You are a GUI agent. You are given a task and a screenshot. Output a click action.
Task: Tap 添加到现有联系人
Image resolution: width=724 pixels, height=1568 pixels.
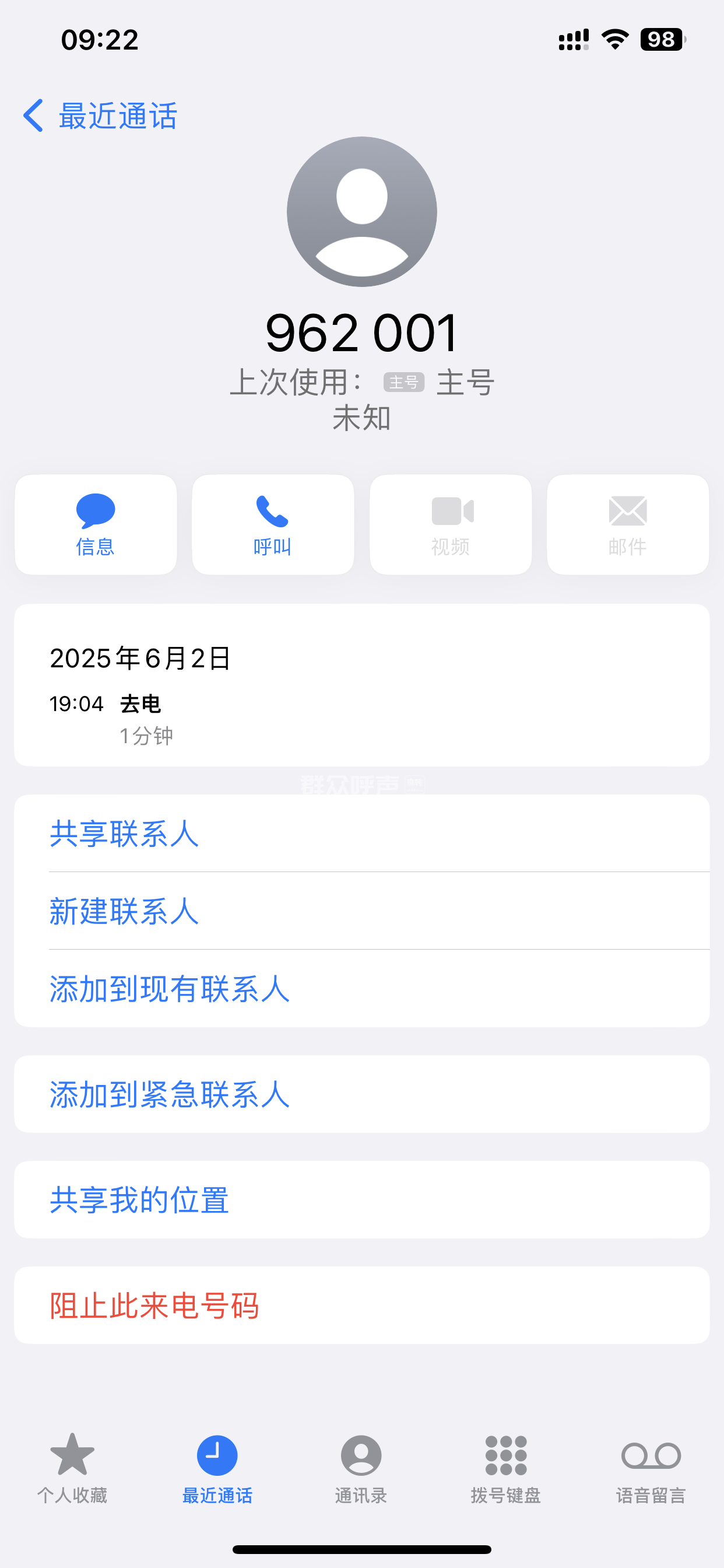tap(169, 989)
